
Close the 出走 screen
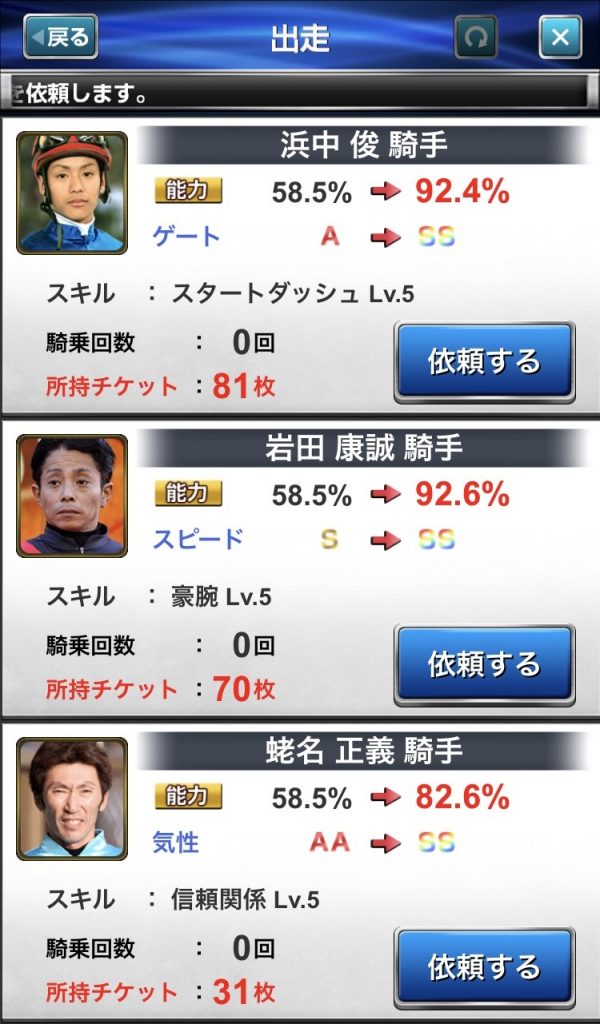(x=560, y=38)
